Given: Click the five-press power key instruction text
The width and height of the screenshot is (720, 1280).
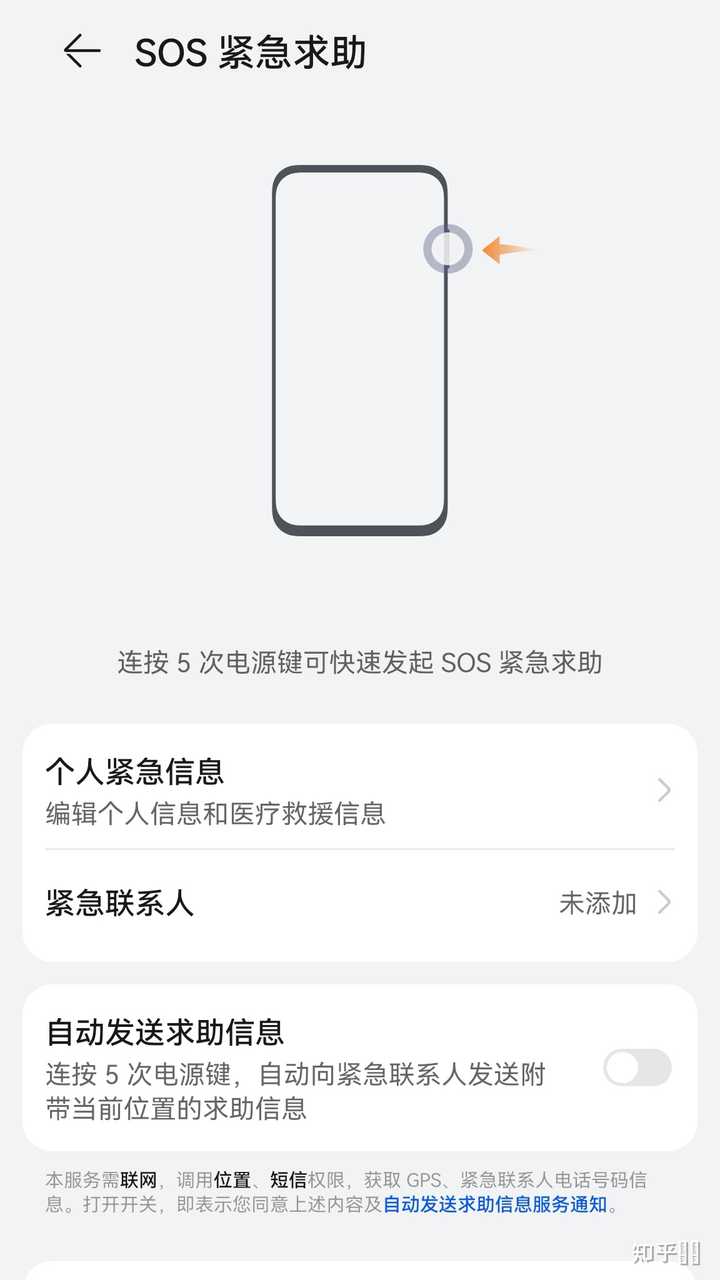Looking at the screenshot, I should 360,663.
